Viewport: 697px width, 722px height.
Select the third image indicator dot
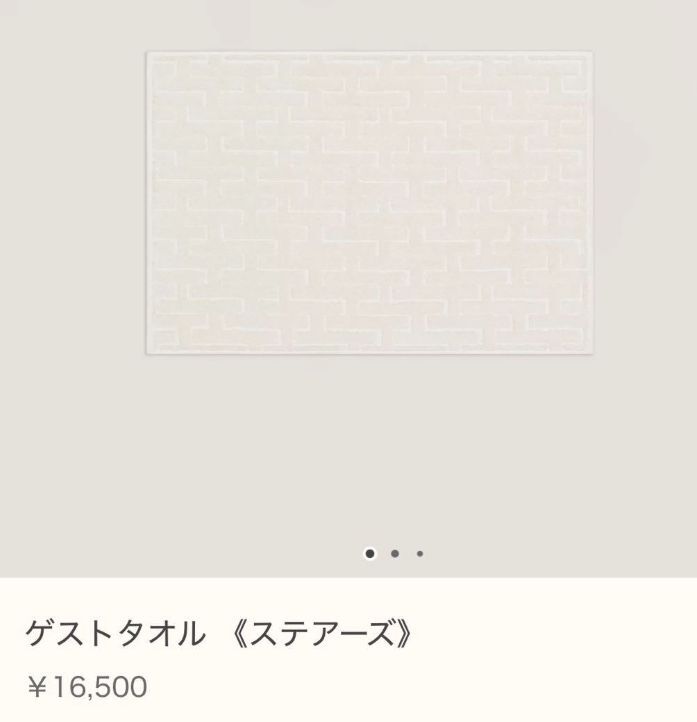pos(420,553)
